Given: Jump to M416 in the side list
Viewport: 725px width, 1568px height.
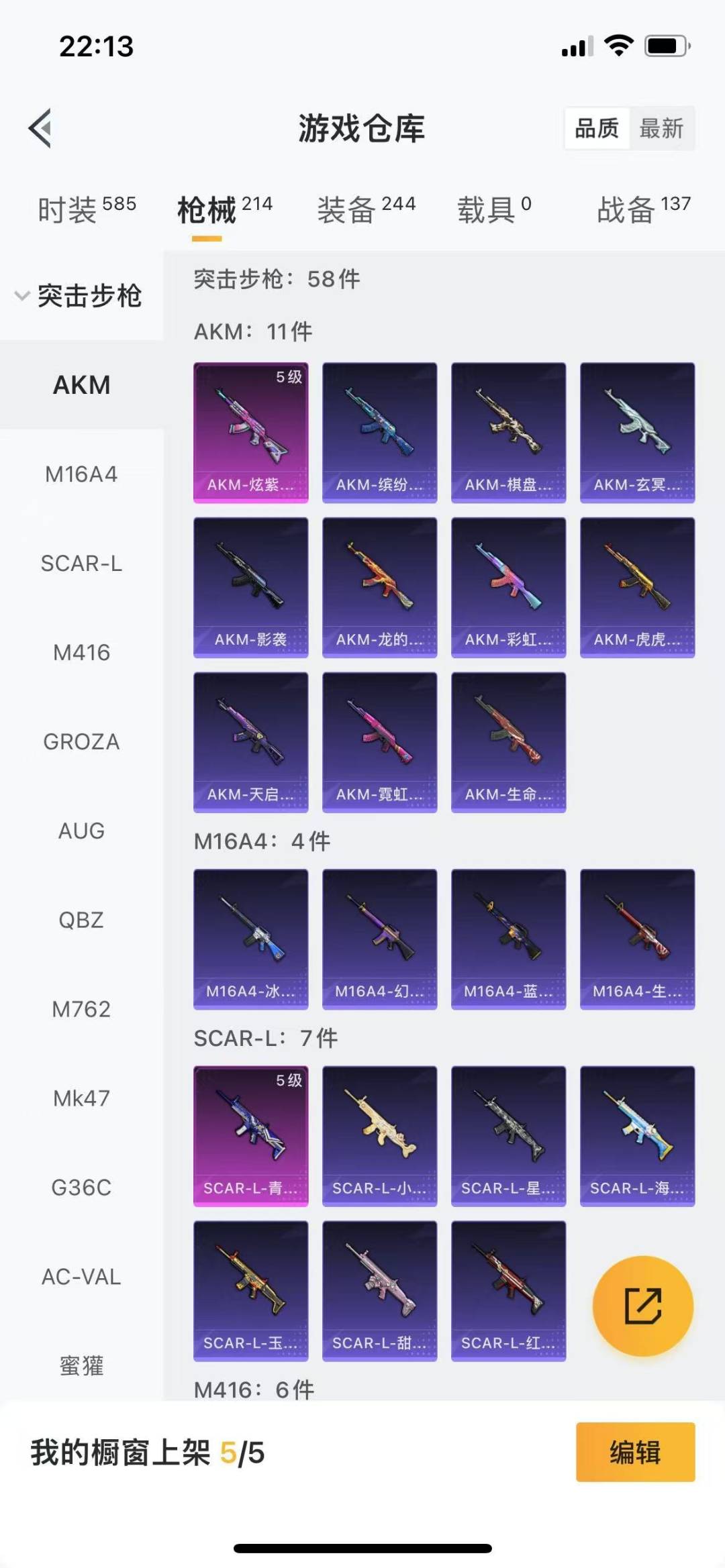Looking at the screenshot, I should click(81, 652).
